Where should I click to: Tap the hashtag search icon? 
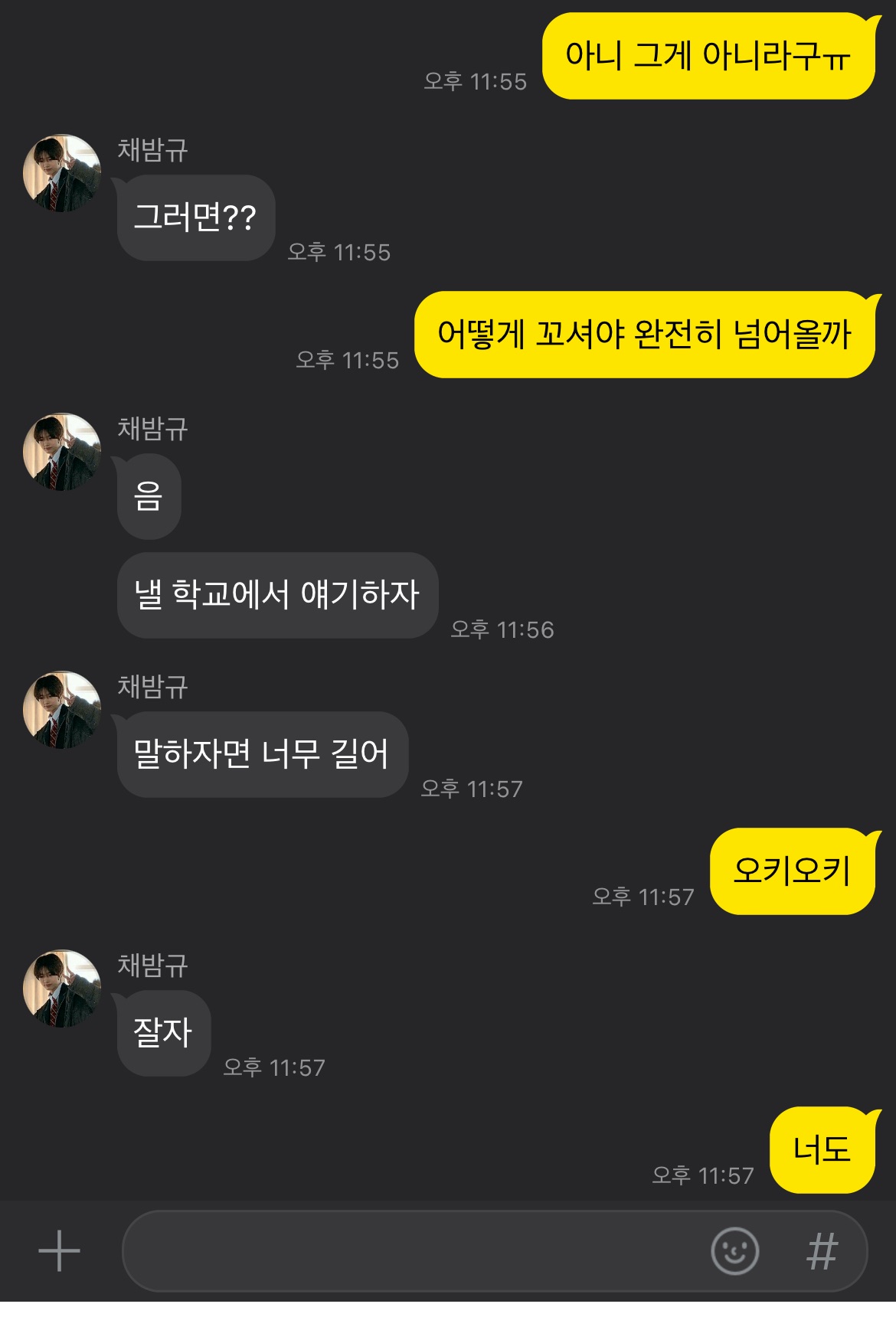822,1251
